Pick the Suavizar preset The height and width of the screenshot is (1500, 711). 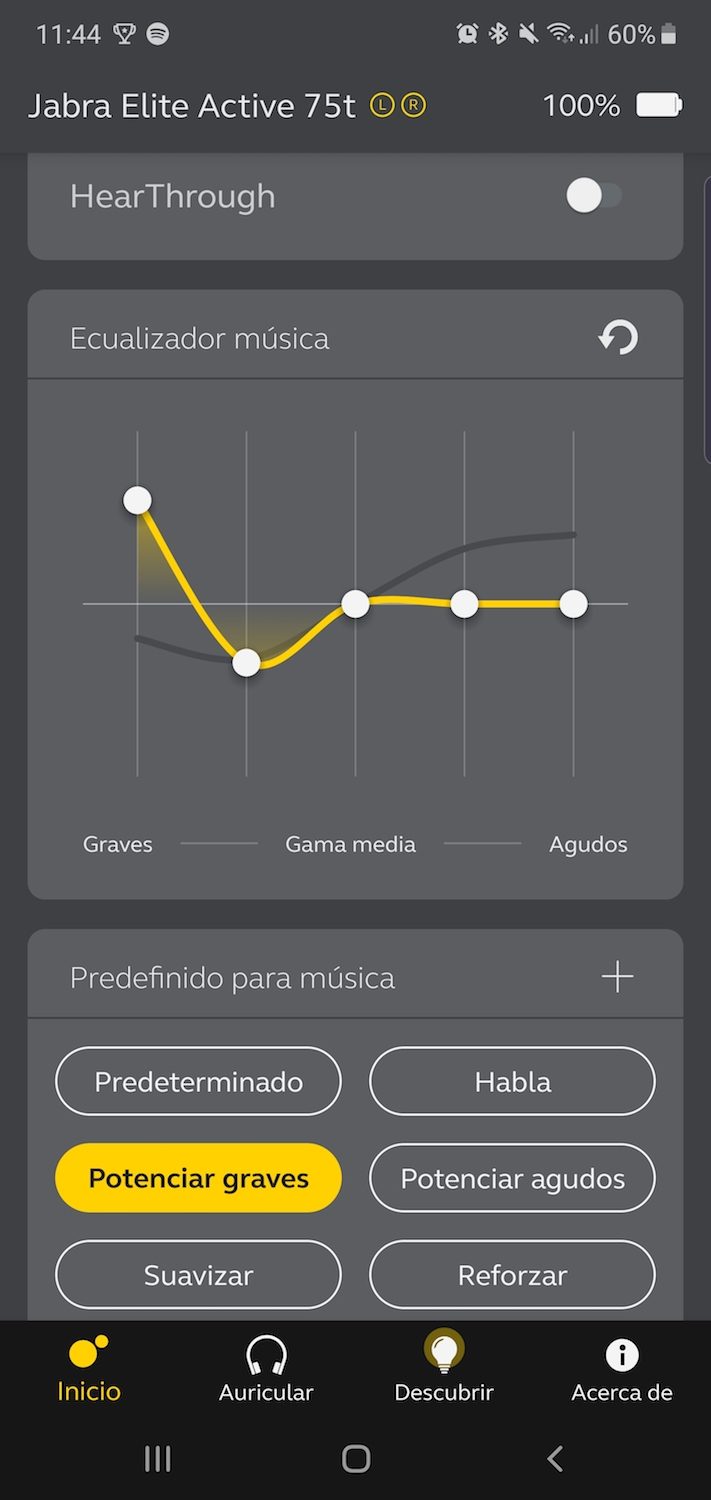198,1275
